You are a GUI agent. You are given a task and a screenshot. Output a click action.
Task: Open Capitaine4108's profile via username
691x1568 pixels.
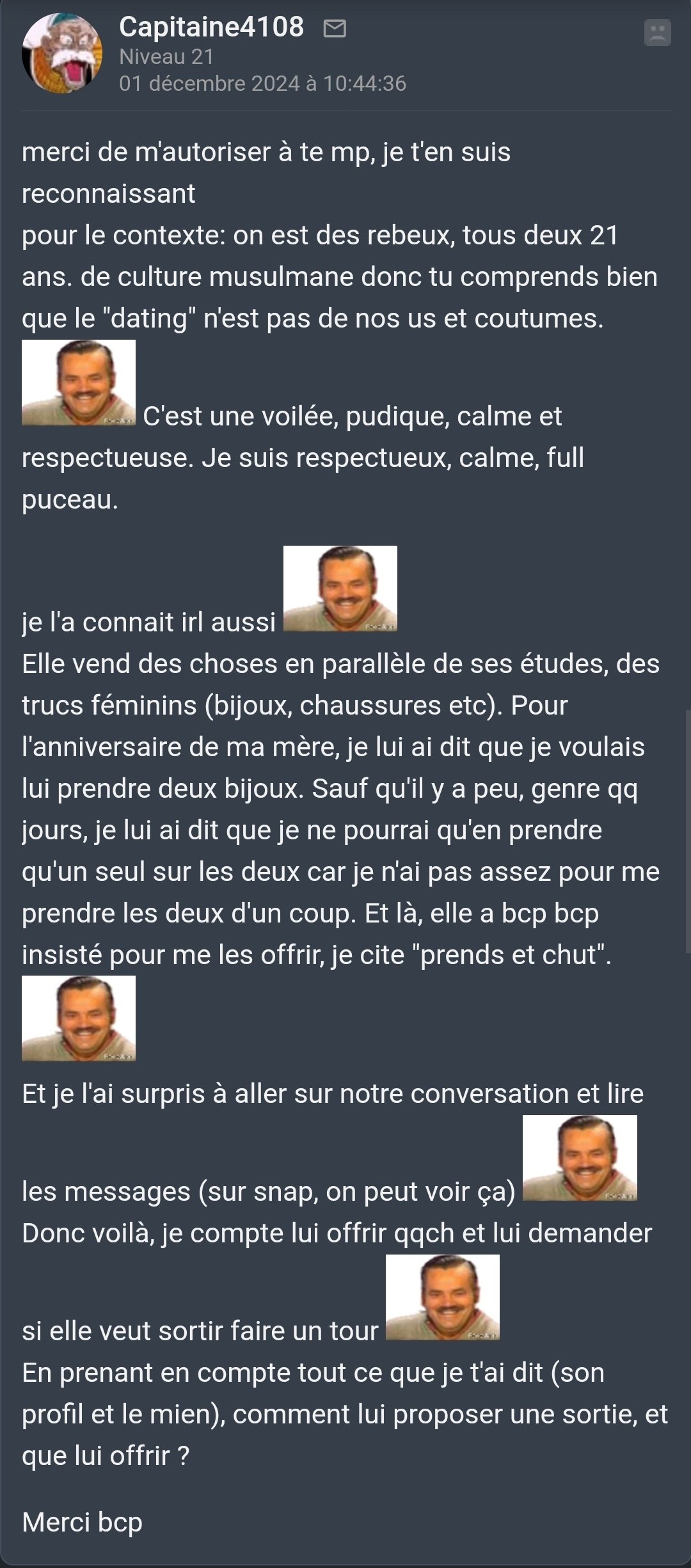[211, 28]
